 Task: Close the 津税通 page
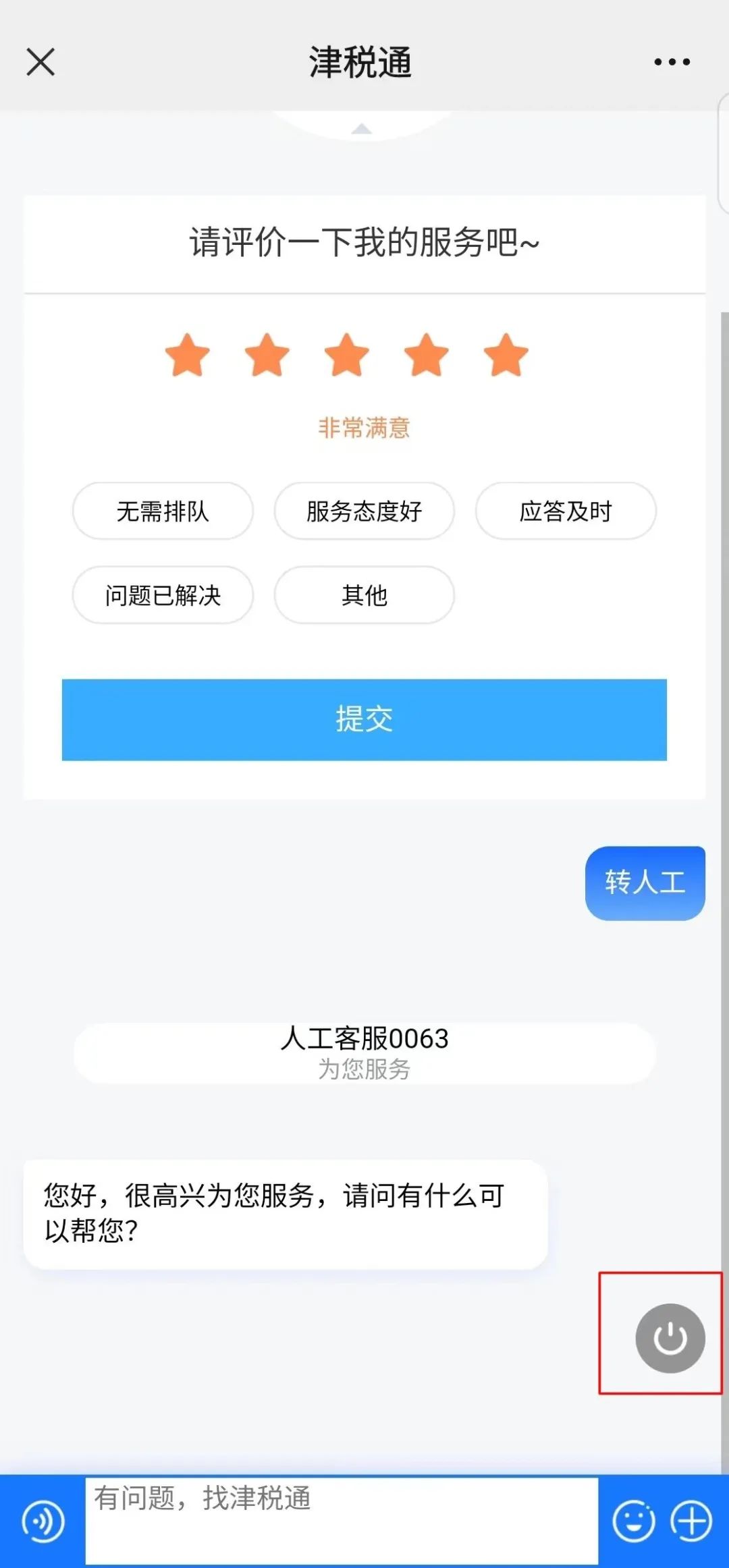click(x=40, y=62)
